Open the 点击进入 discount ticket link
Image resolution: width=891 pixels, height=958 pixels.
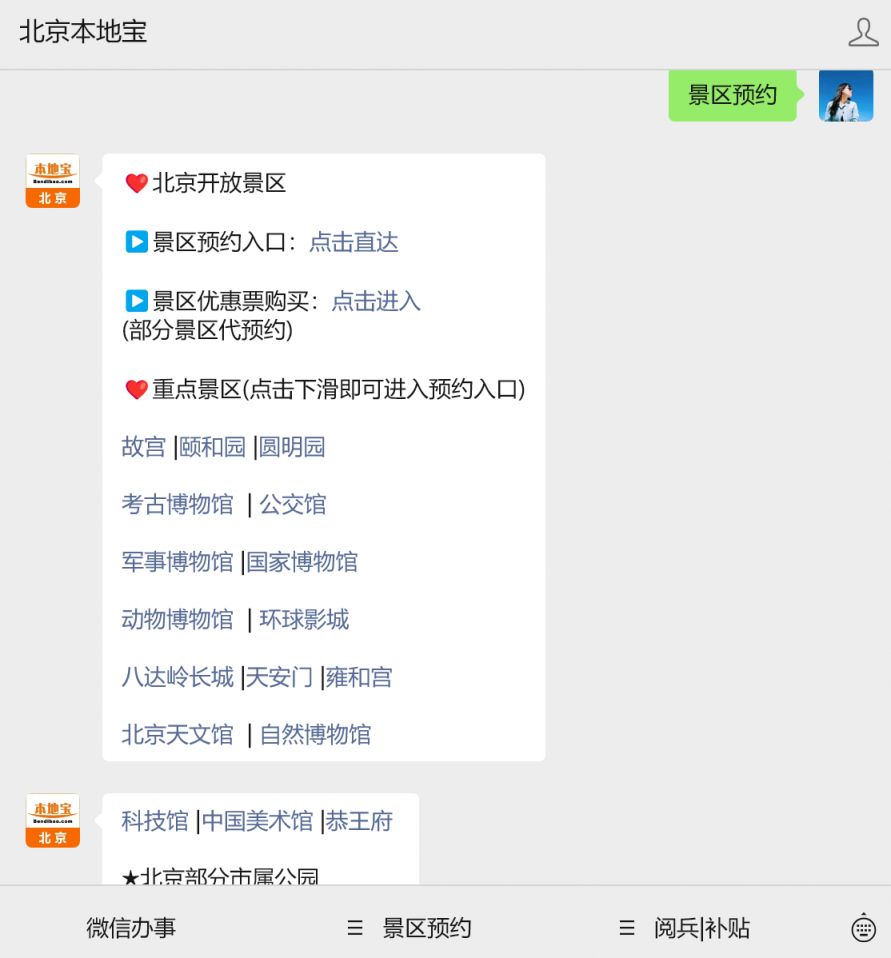tap(376, 301)
